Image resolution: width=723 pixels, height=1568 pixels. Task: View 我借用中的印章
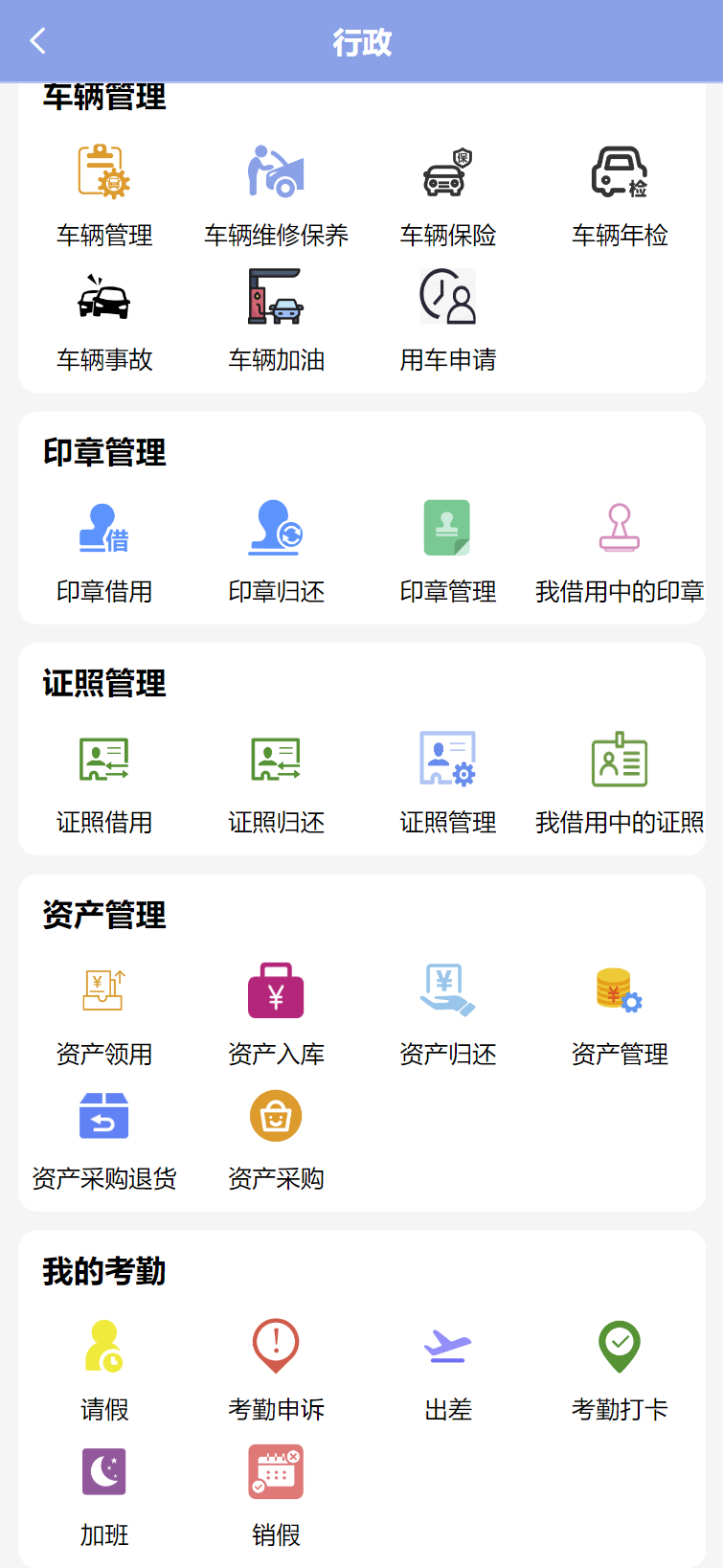[x=620, y=553]
